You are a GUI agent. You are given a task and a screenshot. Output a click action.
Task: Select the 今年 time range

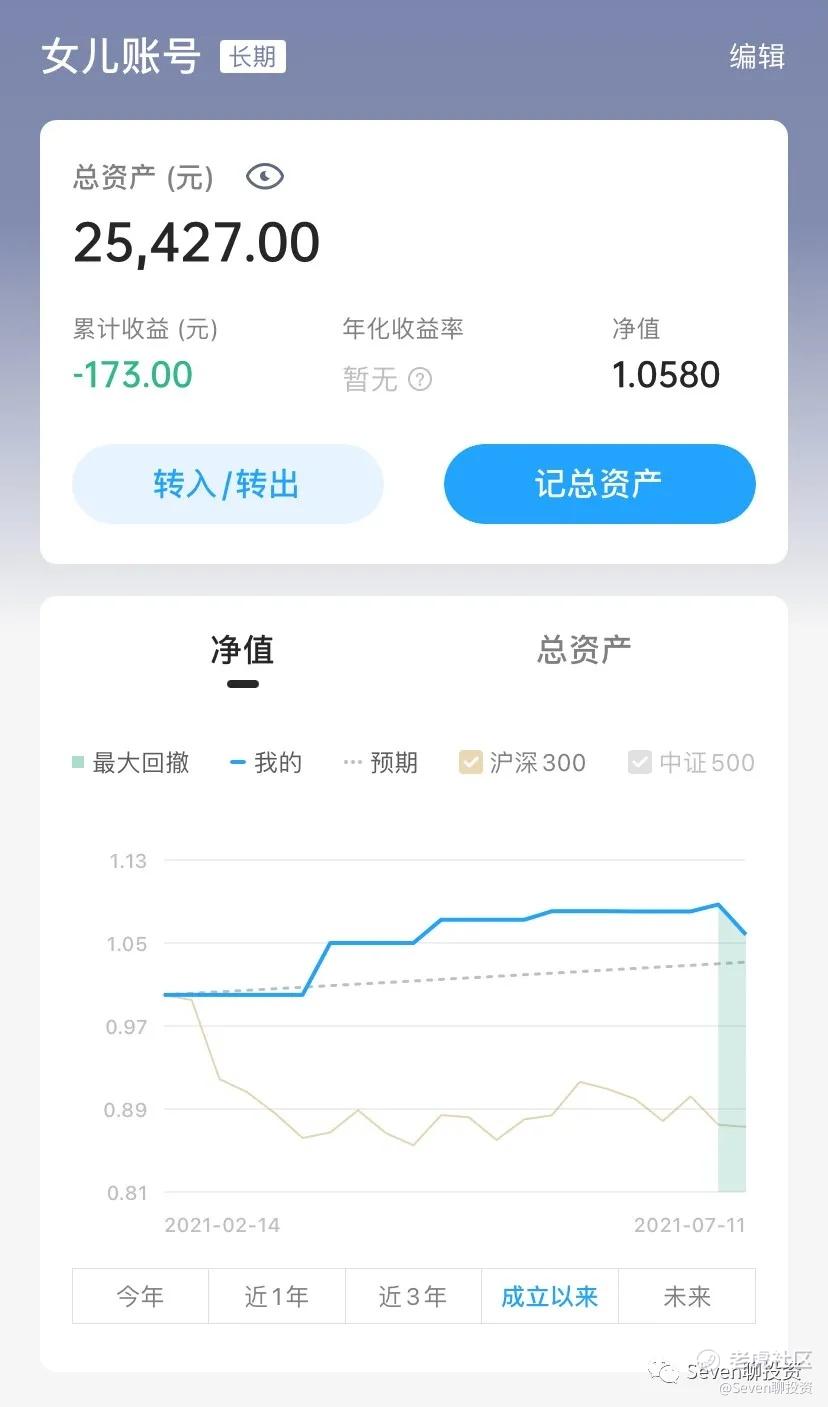point(140,1297)
